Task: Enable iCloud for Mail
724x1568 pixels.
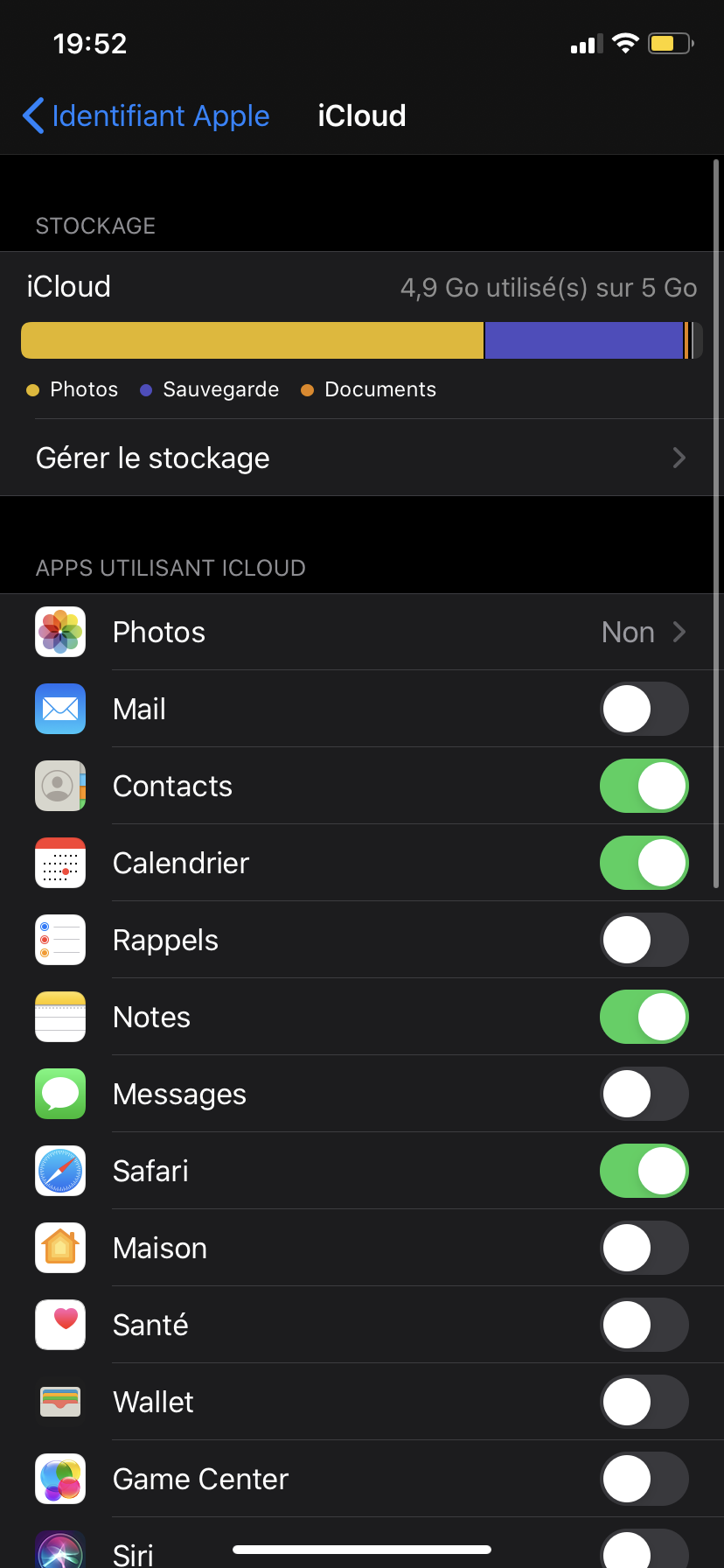Action: [x=644, y=709]
